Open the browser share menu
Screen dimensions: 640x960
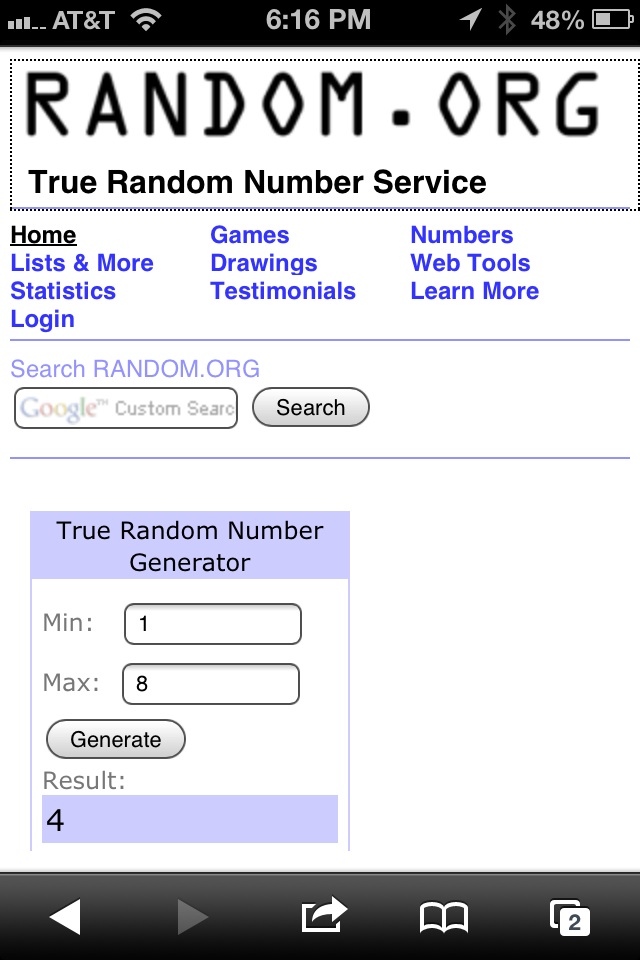click(x=323, y=916)
